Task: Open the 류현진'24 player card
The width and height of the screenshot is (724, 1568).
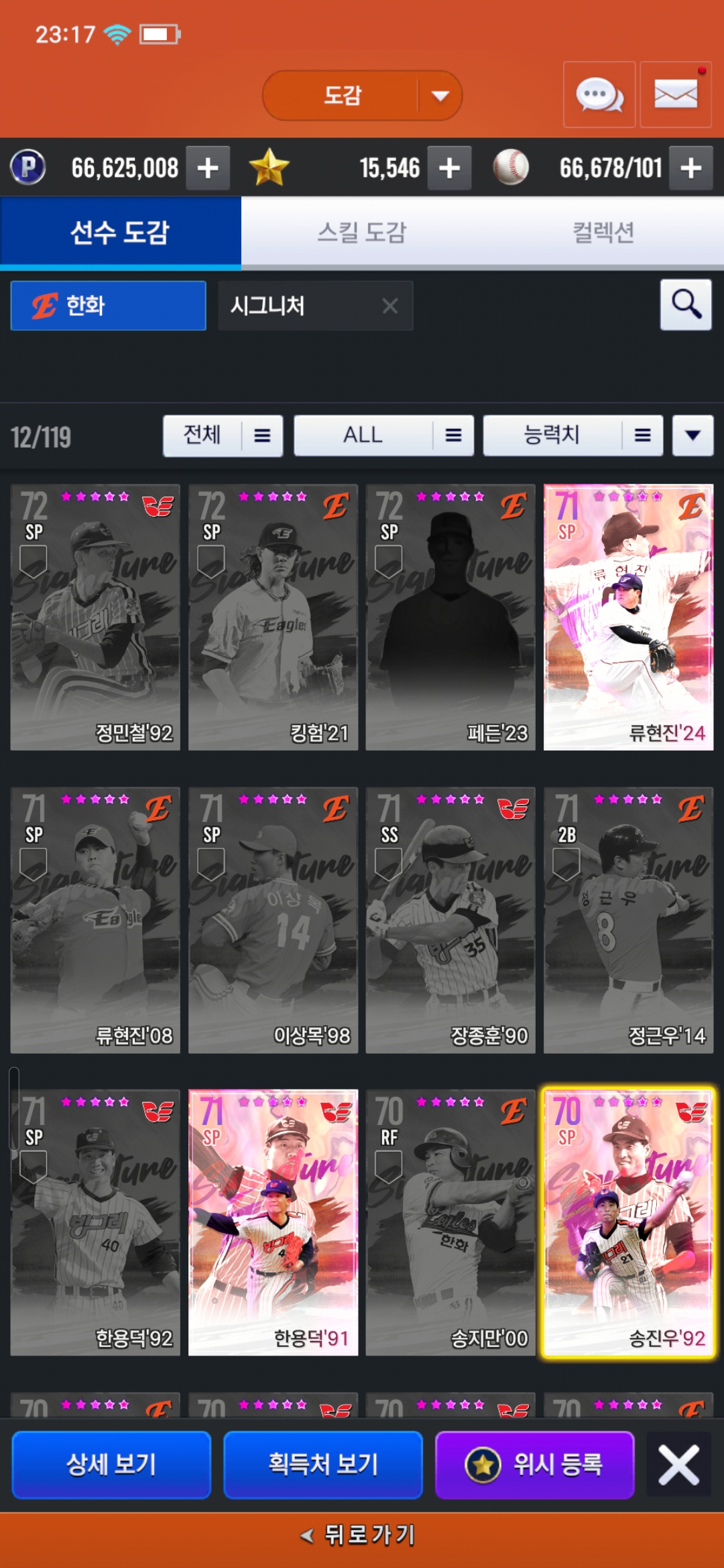Action: pyautogui.click(x=628, y=616)
